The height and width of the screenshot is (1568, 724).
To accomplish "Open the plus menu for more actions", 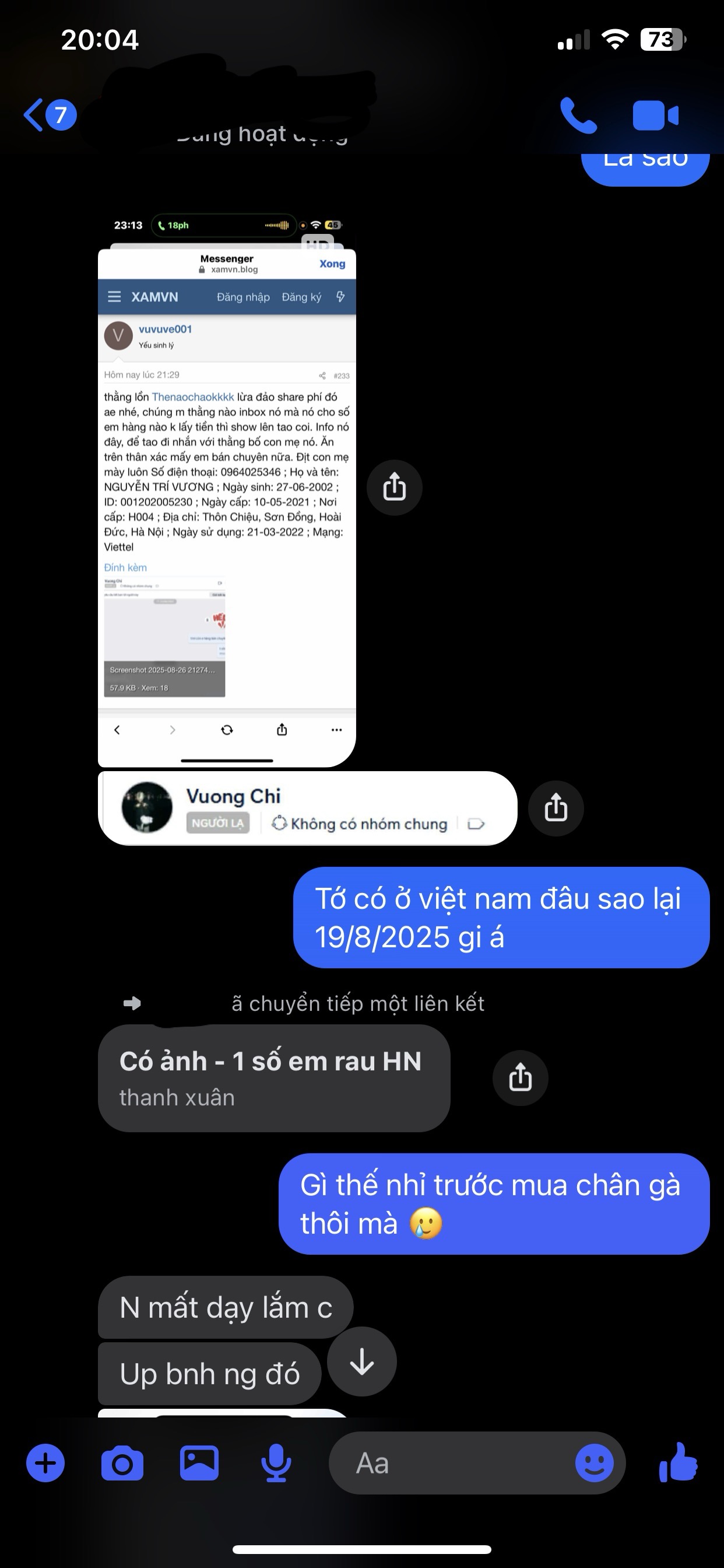I will coord(45,1462).
